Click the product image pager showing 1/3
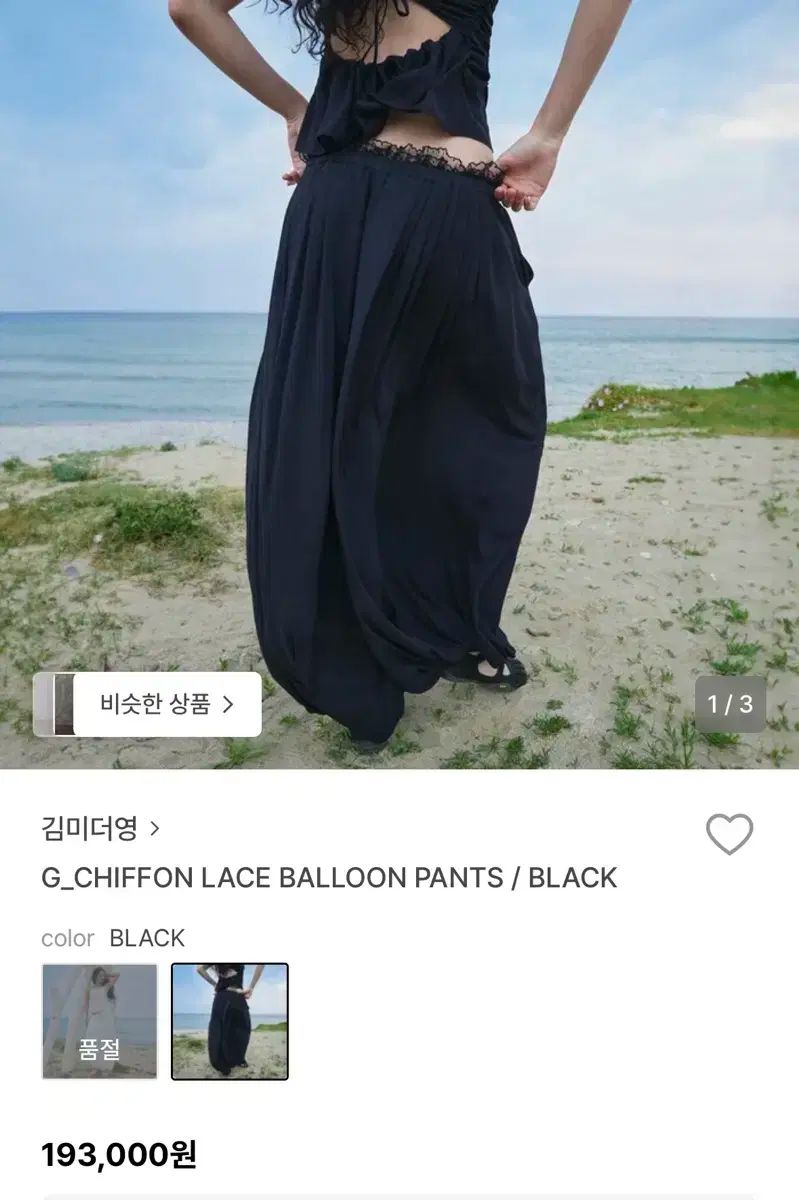Screen dimensions: 799x1200 (727, 705)
